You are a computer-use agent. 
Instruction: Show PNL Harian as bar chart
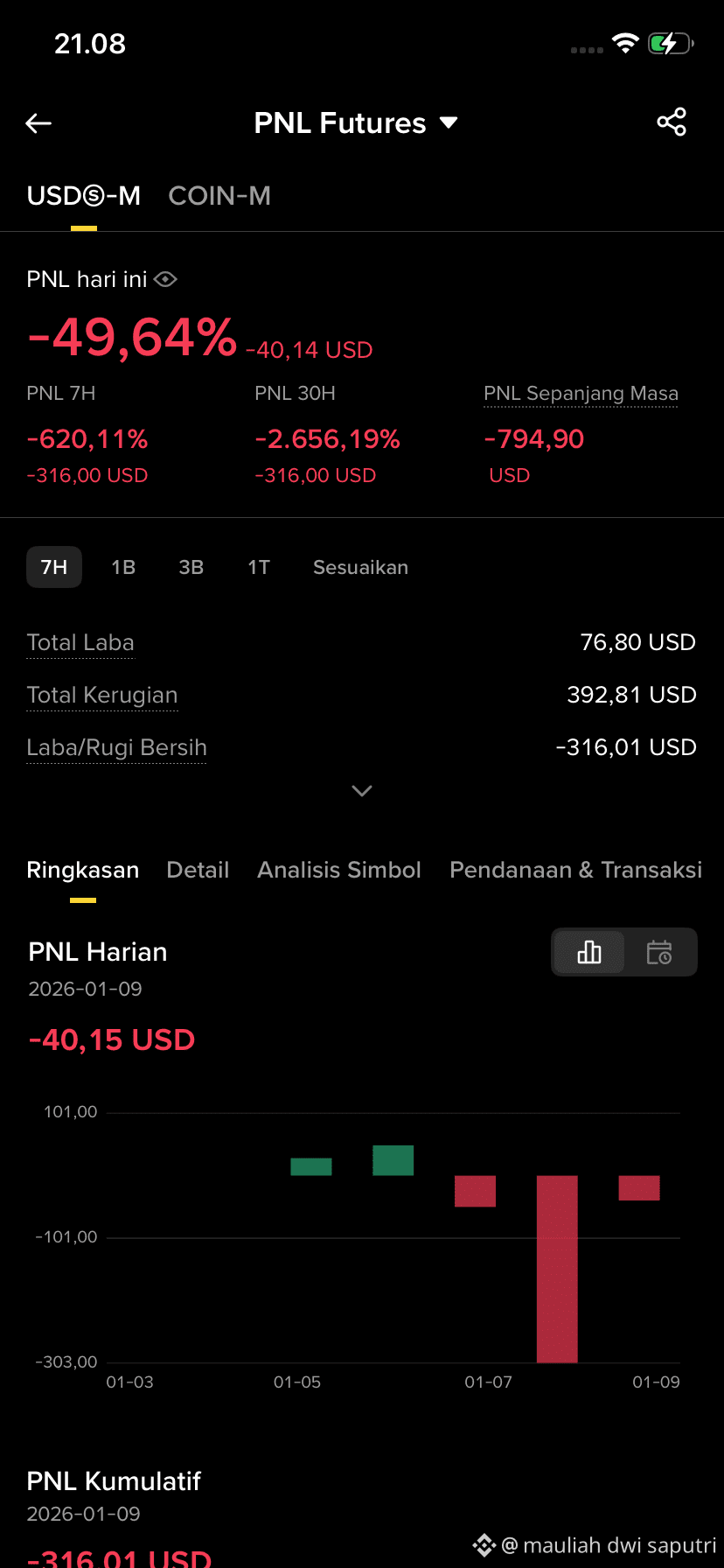(589, 952)
